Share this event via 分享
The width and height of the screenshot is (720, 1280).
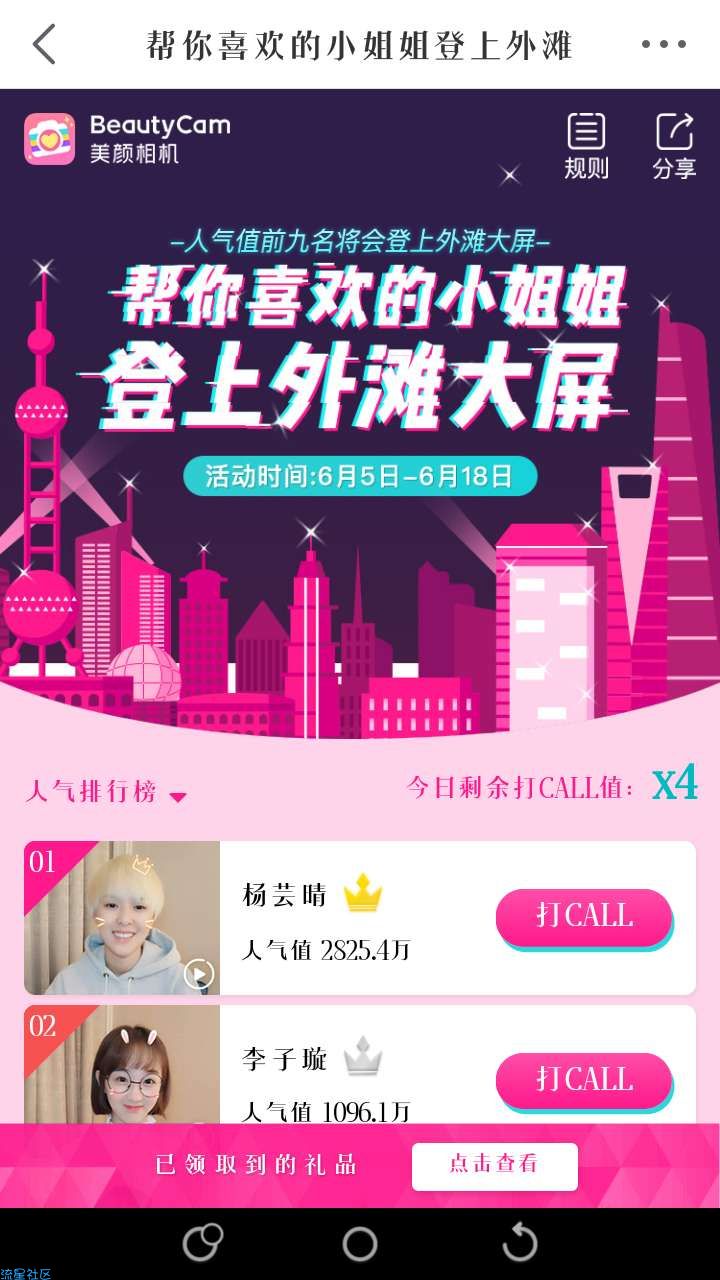click(674, 146)
